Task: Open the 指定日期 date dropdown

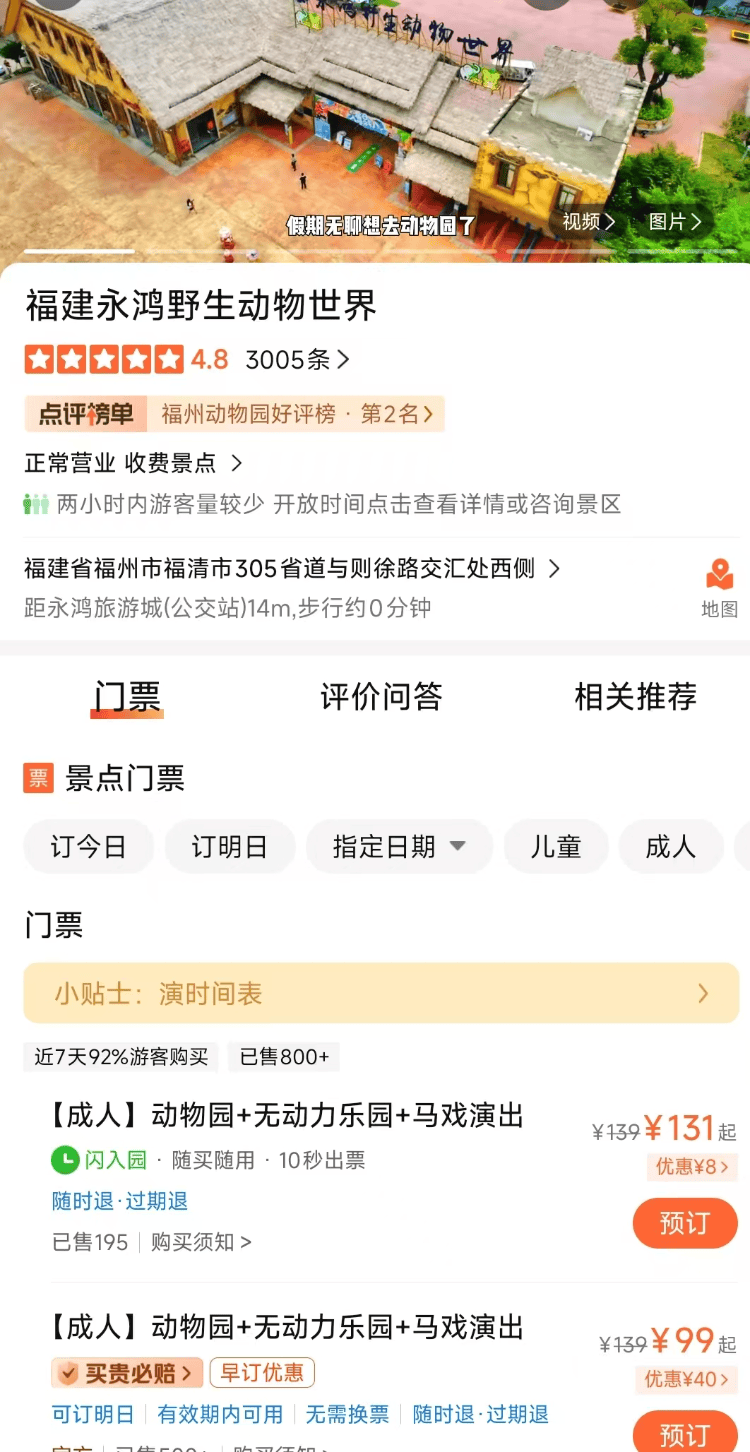Action: click(x=399, y=847)
